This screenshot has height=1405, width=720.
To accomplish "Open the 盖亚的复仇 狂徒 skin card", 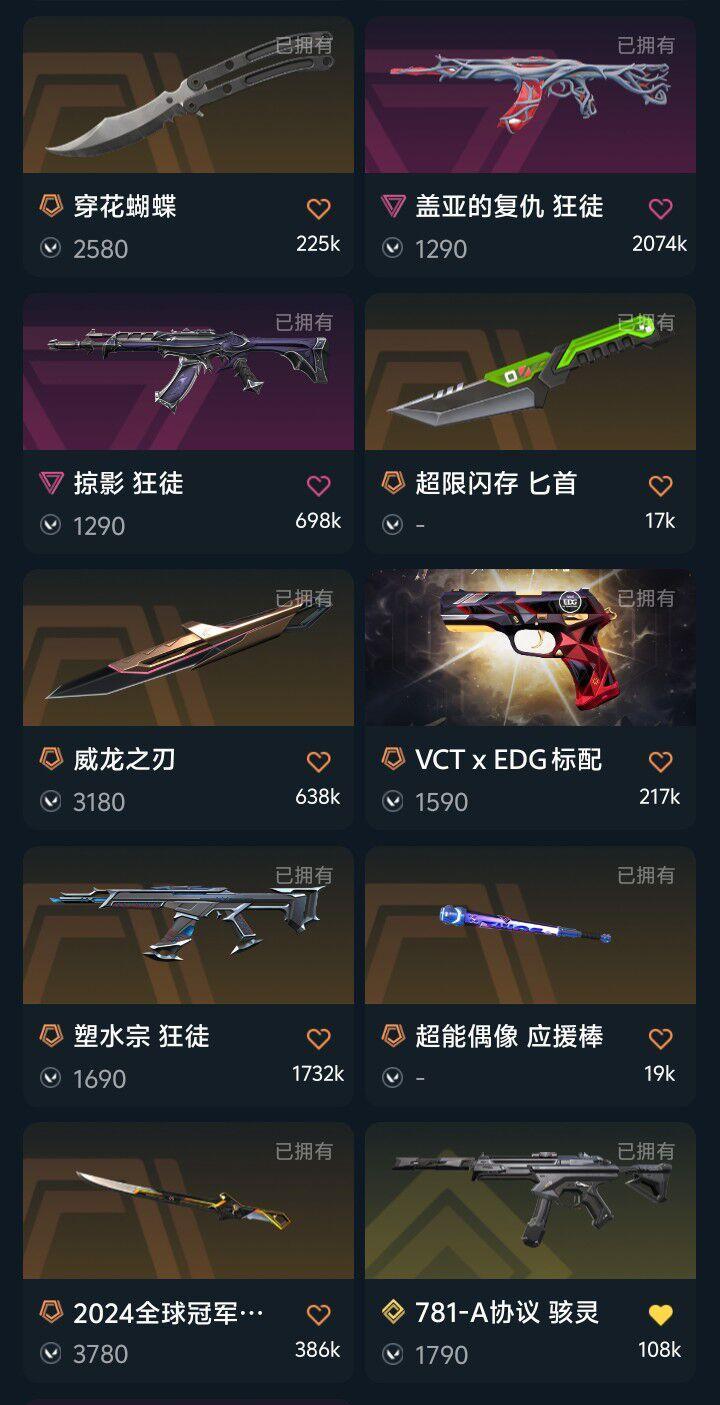I will click(530, 146).
